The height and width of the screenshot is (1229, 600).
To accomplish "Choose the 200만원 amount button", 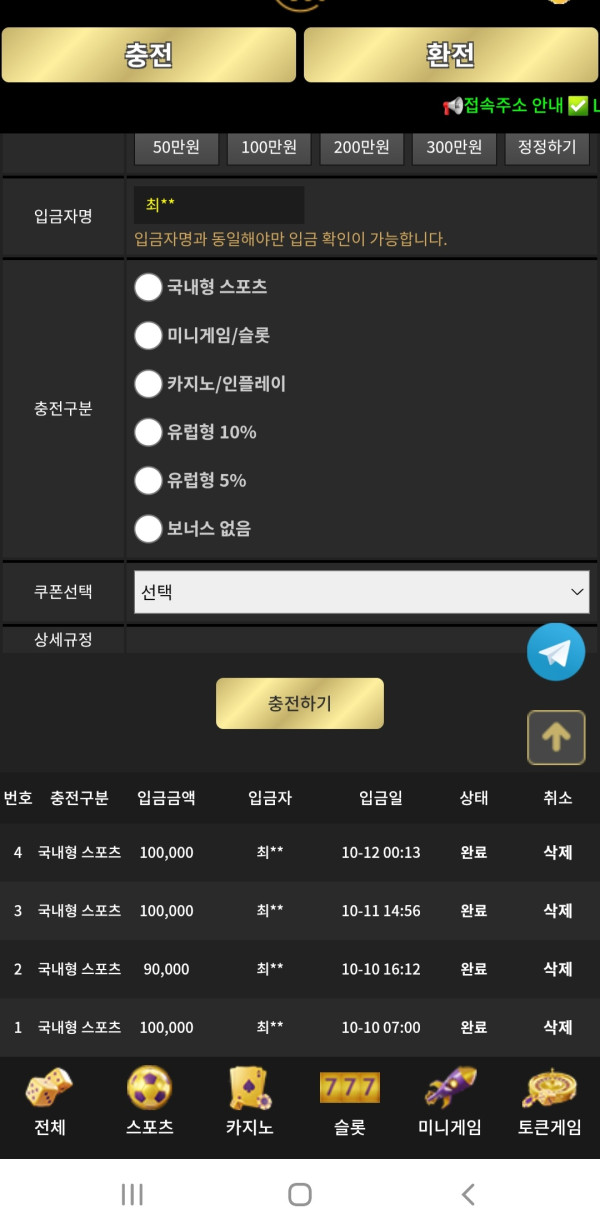I will tap(361, 148).
